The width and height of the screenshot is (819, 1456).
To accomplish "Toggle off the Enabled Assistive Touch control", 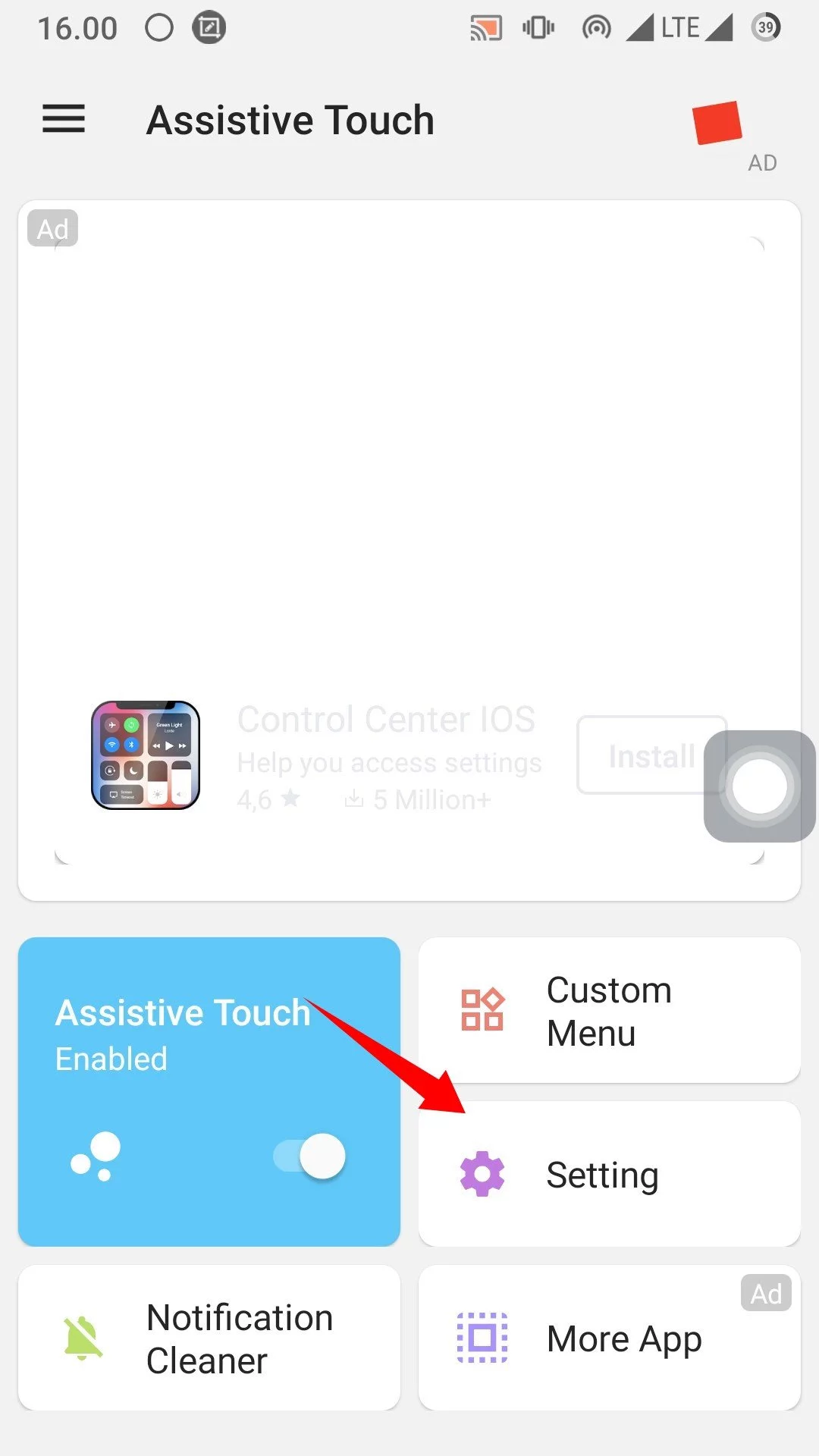I will (x=307, y=1156).
